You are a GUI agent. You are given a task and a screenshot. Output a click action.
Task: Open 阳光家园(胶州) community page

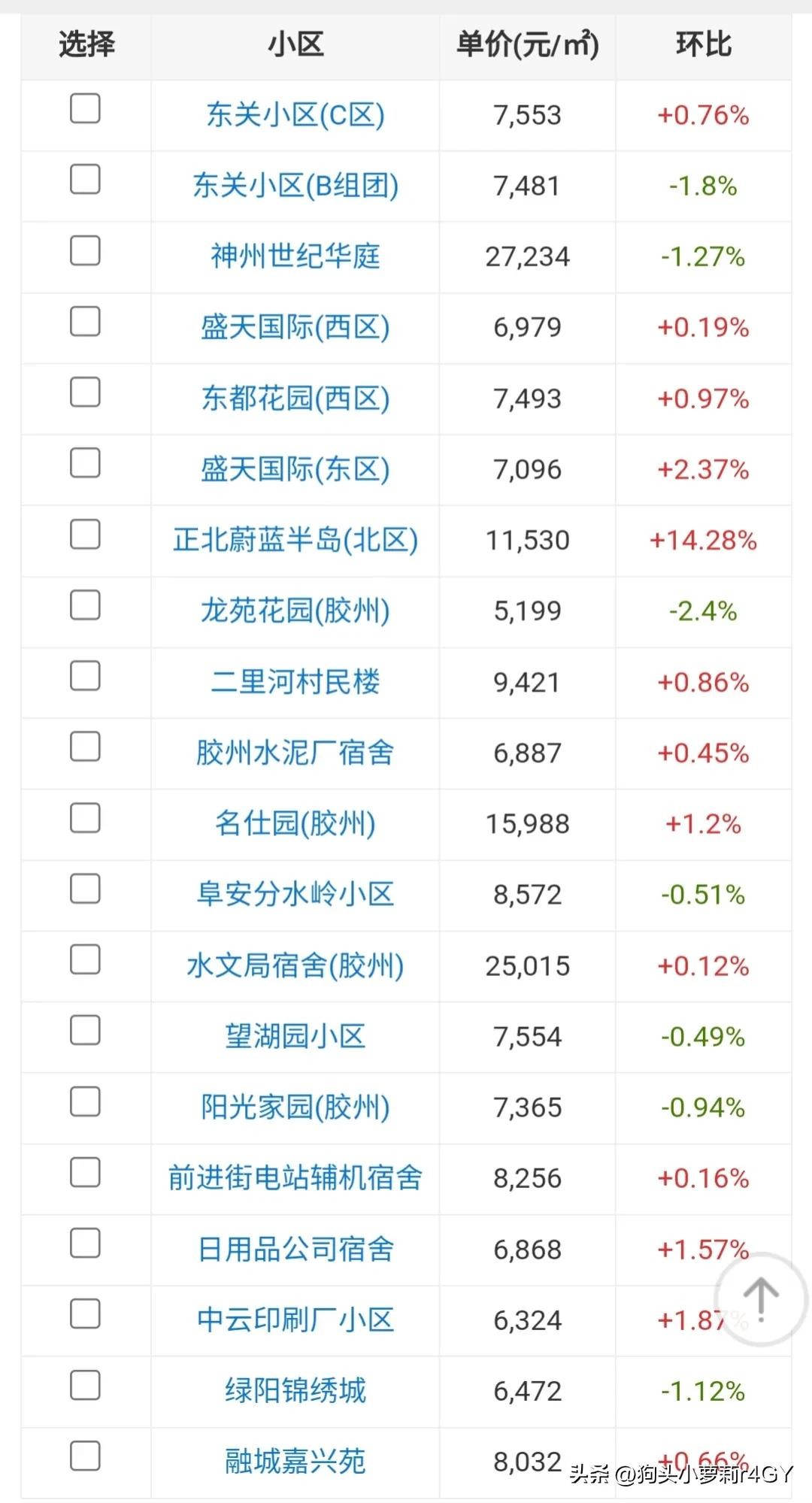pos(295,1108)
